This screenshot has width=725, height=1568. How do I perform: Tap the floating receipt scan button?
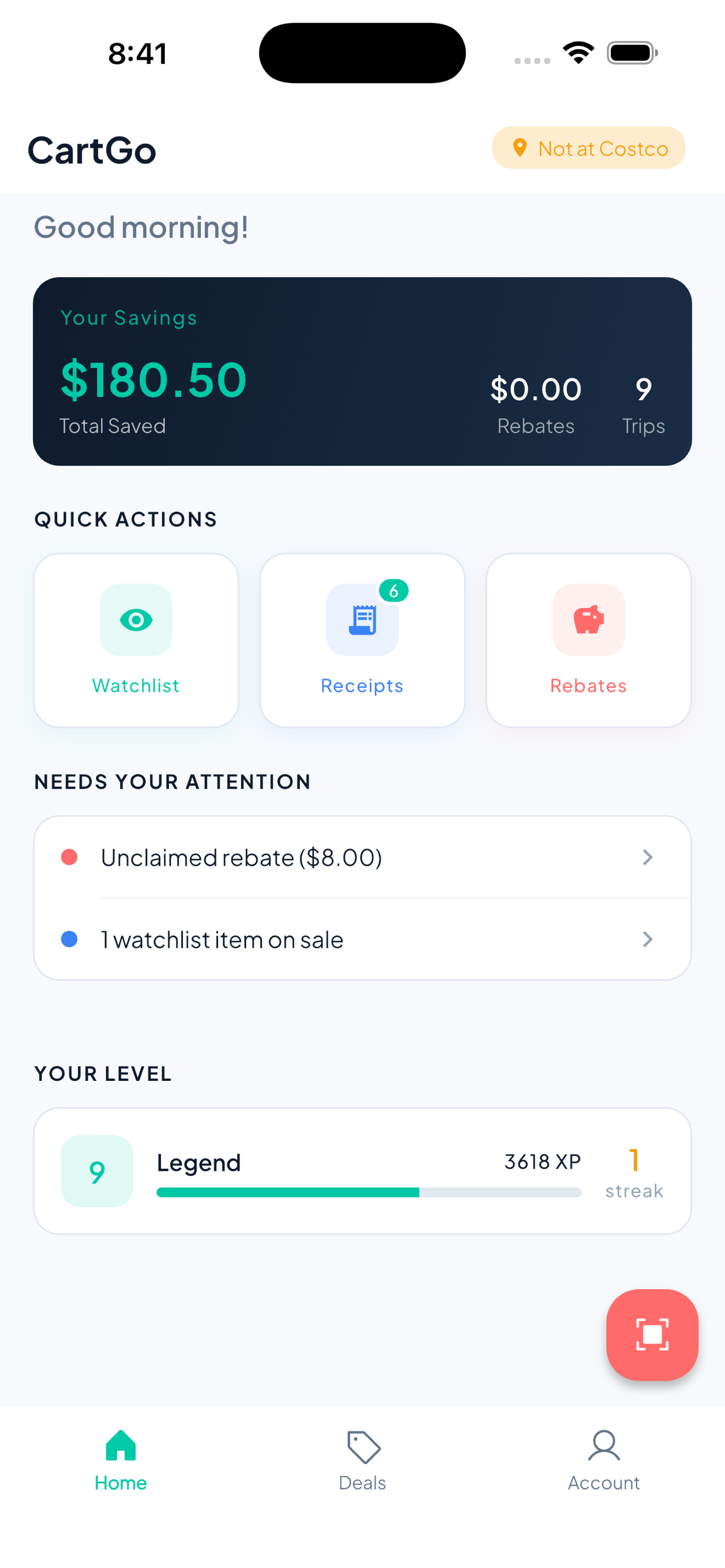[x=652, y=1335]
